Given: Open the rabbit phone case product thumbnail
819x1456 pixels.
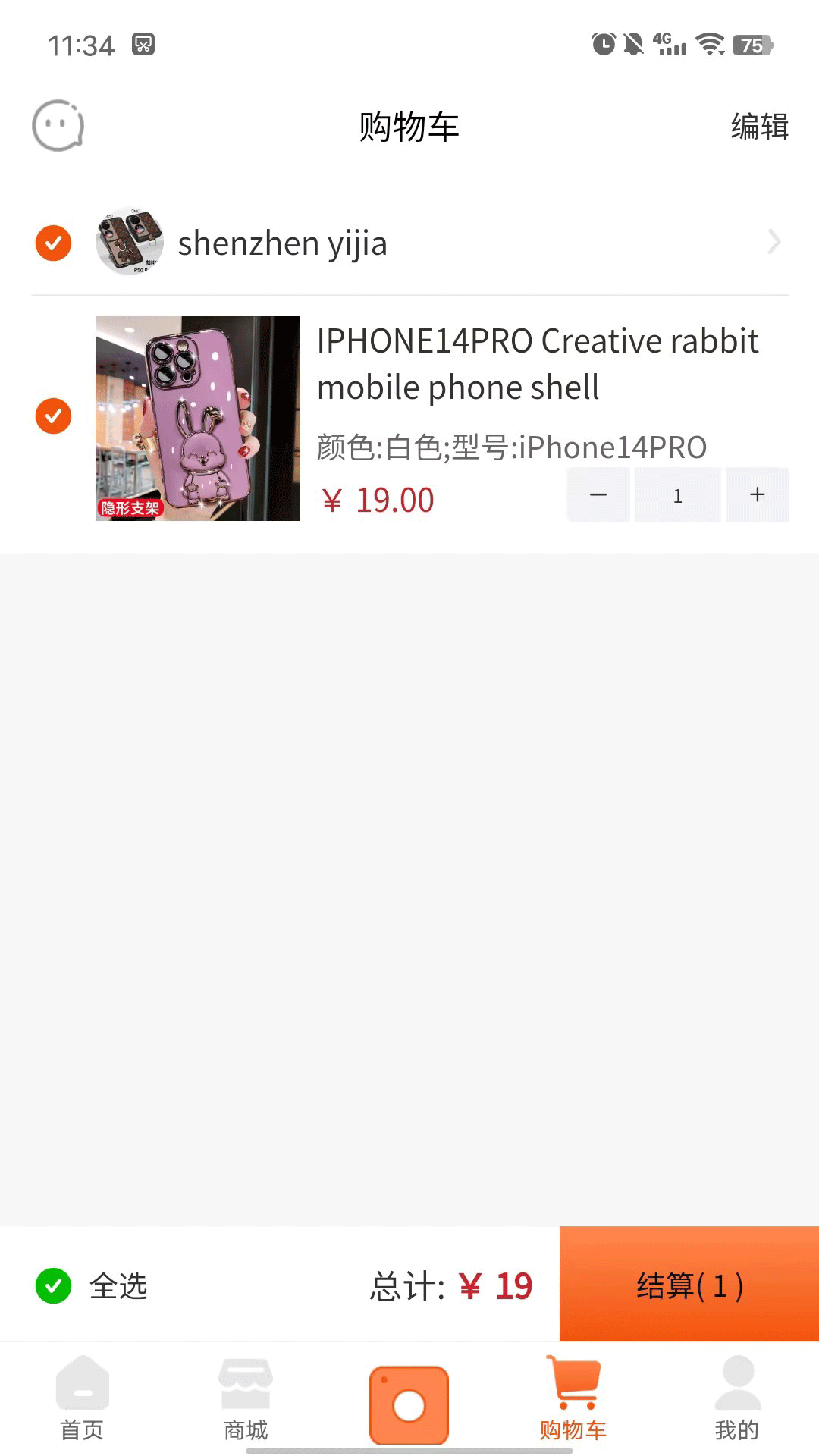Looking at the screenshot, I should [197, 419].
